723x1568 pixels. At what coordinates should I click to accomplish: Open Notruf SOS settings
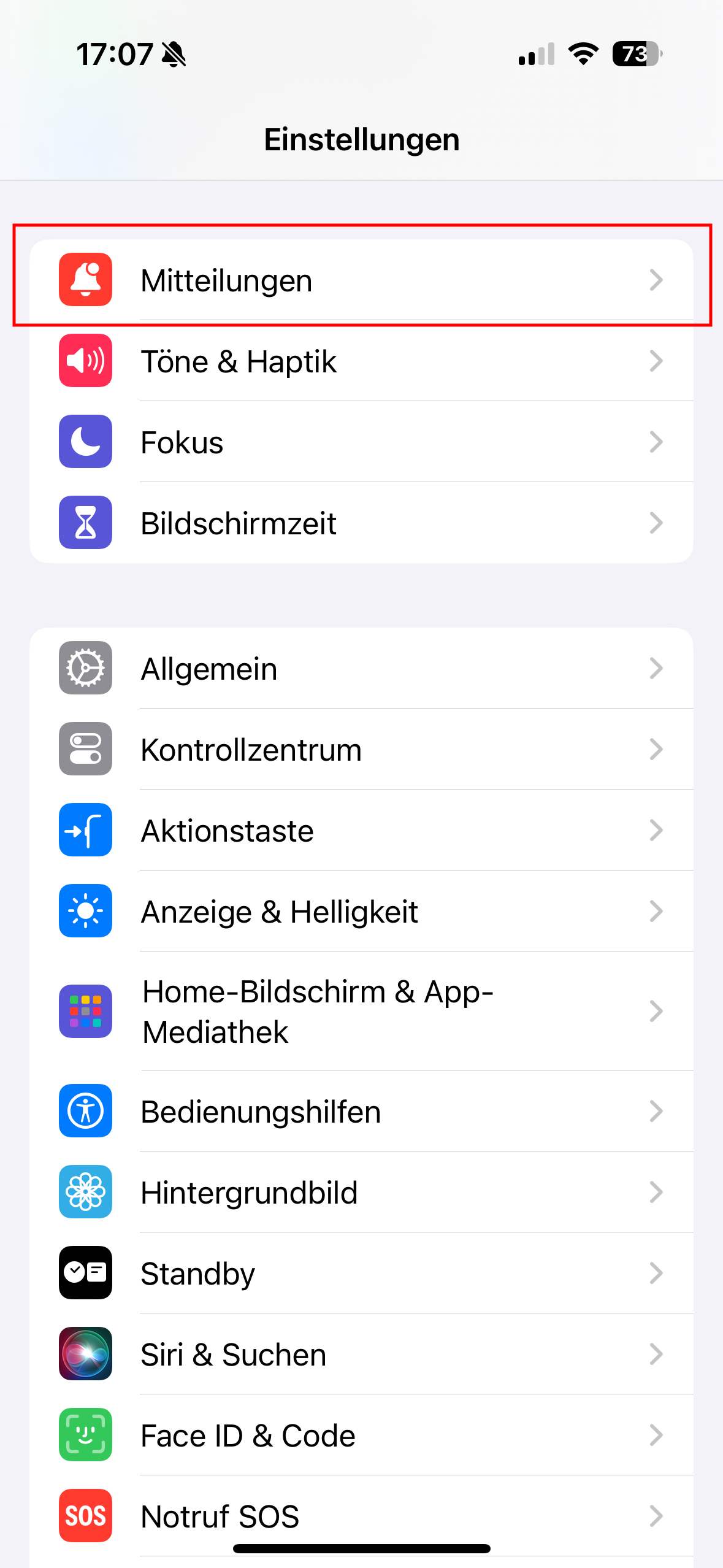(361, 1516)
